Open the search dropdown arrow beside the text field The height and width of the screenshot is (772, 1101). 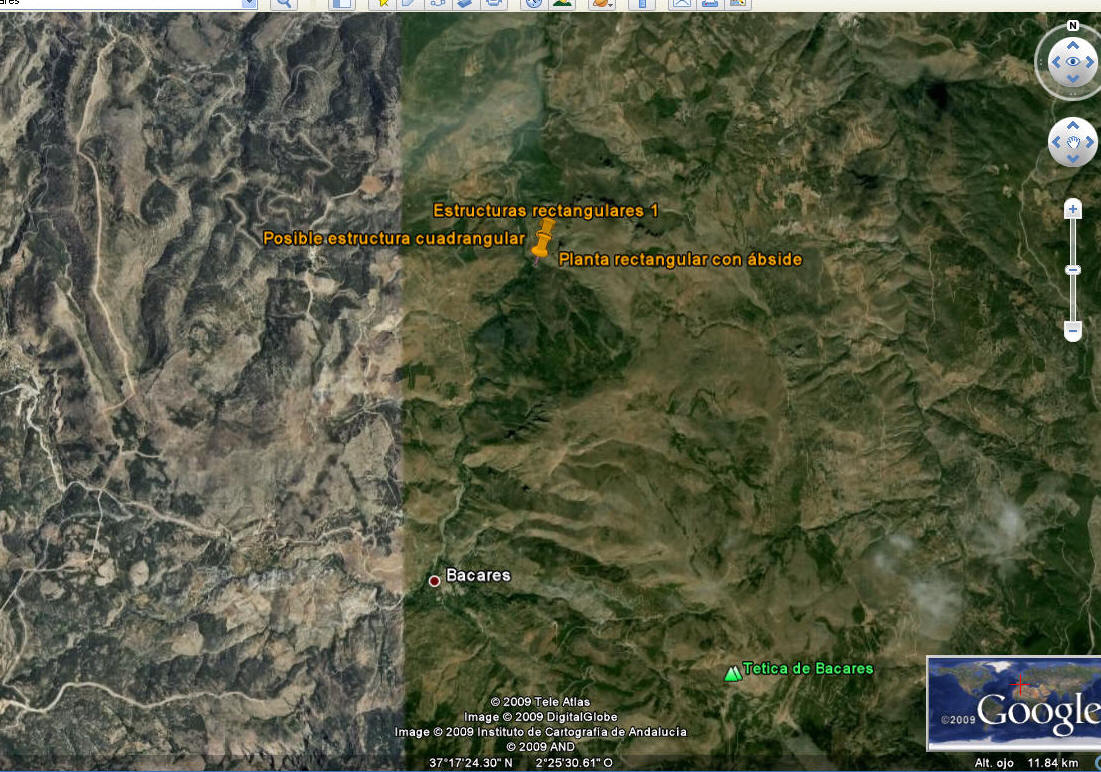pos(249,3)
